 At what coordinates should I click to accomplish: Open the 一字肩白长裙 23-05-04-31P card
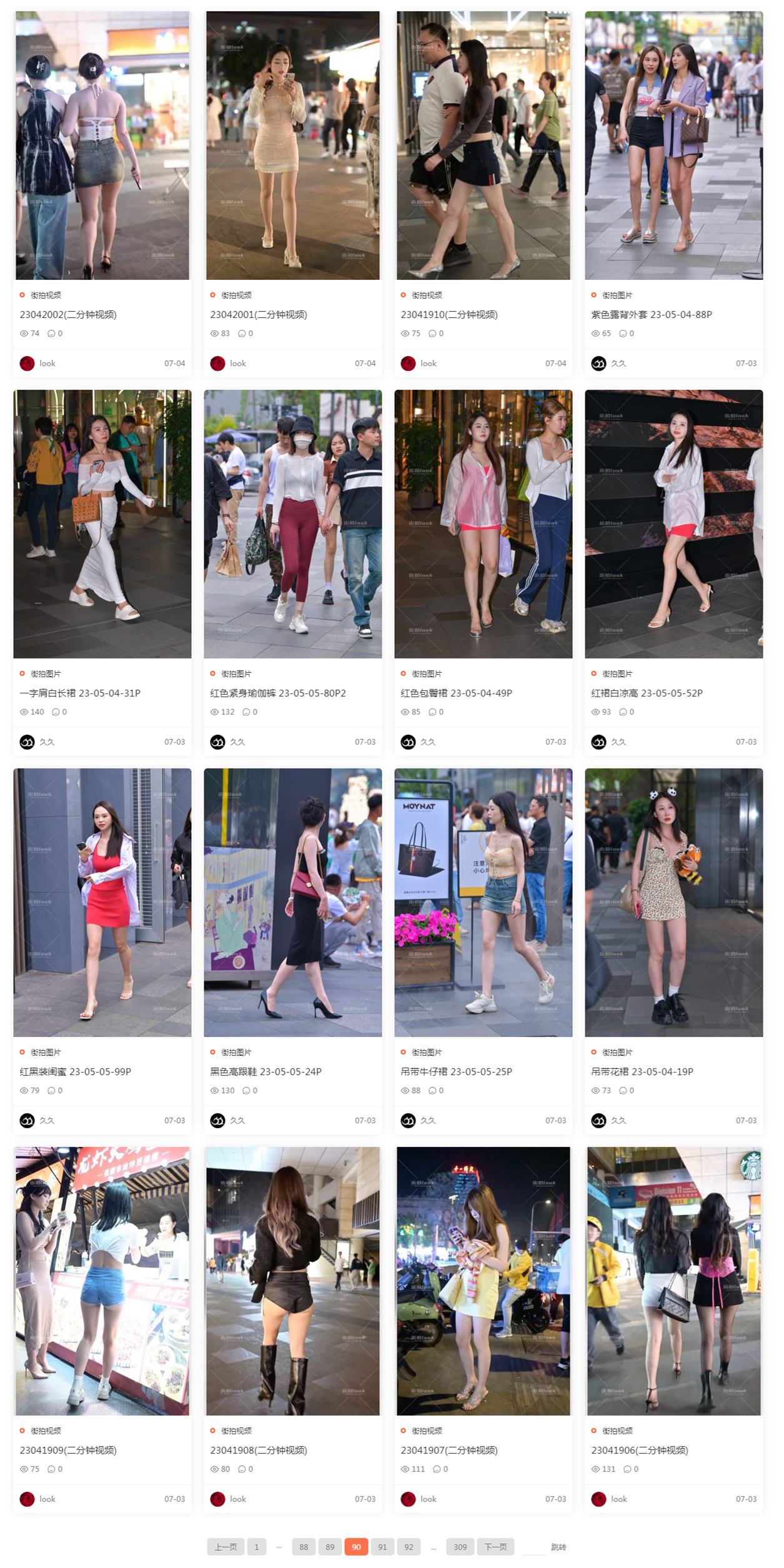click(x=80, y=693)
